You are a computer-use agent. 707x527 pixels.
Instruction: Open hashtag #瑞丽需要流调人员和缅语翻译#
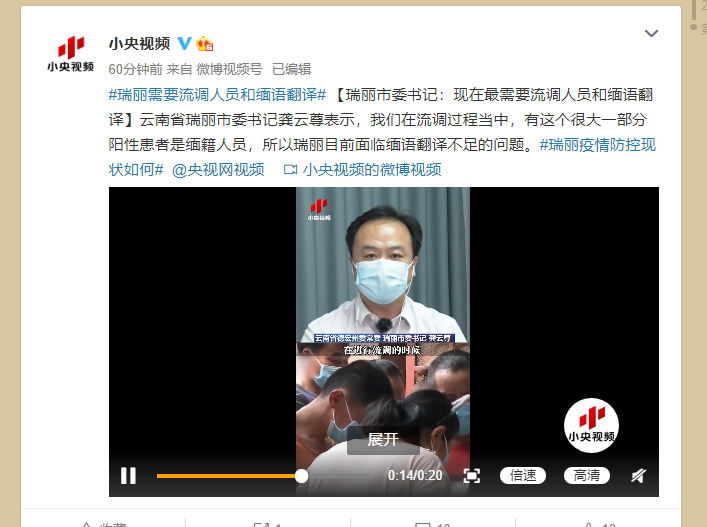click(217, 95)
